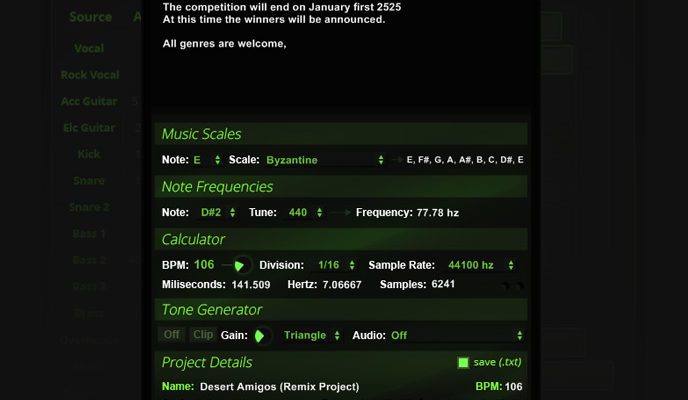Edit the project BPM 106 field
The width and height of the screenshot is (688, 400).
[x=514, y=386]
